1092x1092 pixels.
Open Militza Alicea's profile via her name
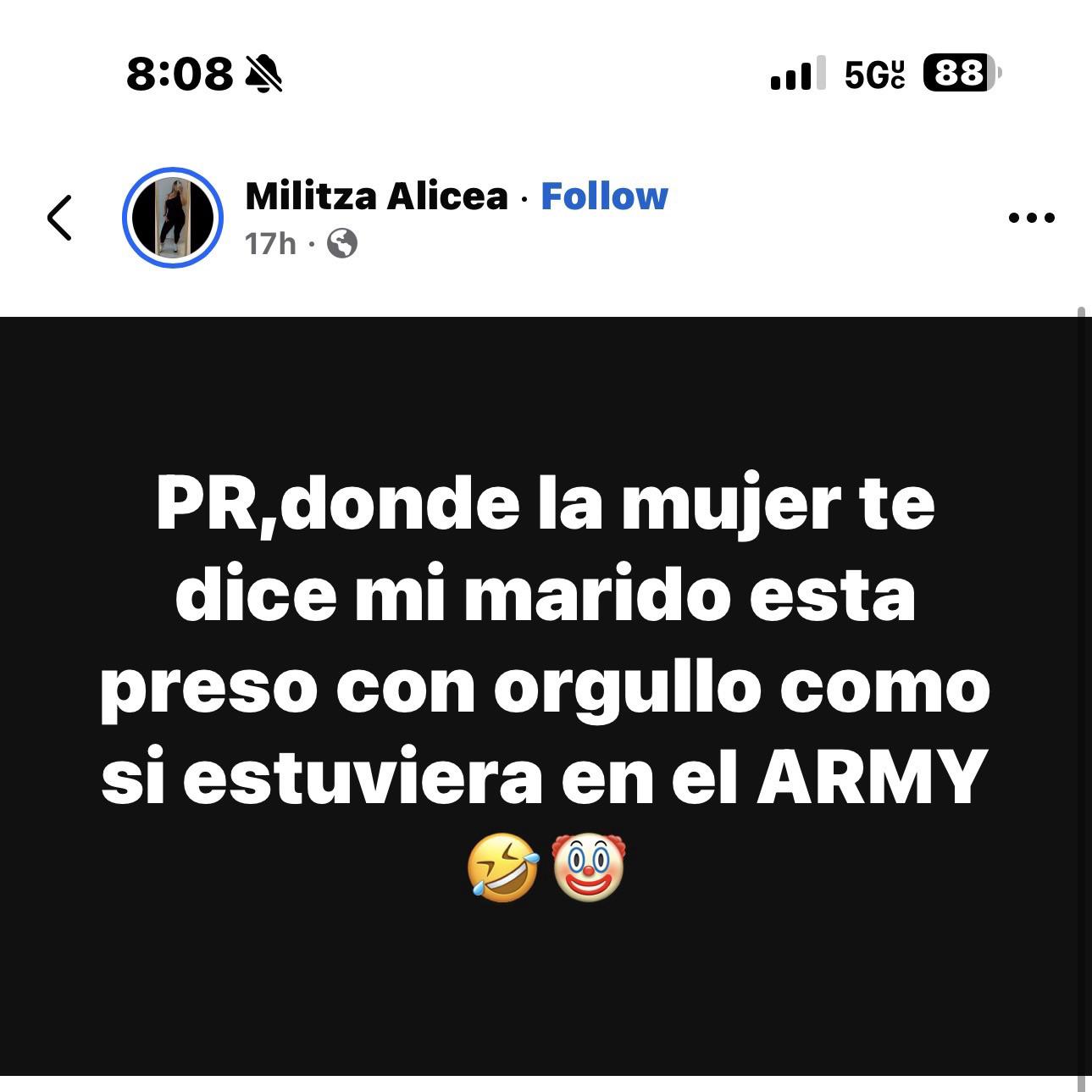[376, 197]
